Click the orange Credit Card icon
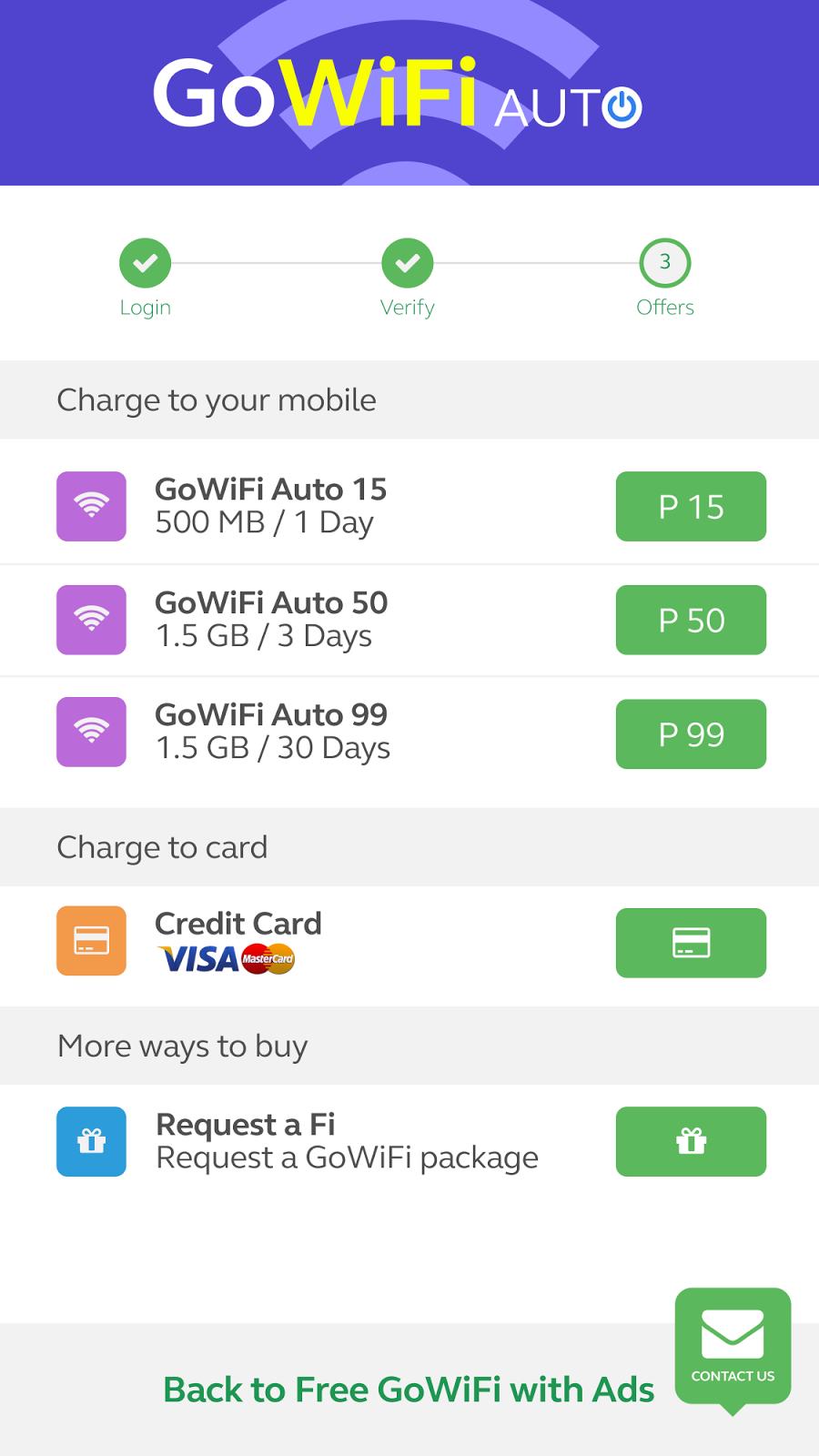 [91, 941]
